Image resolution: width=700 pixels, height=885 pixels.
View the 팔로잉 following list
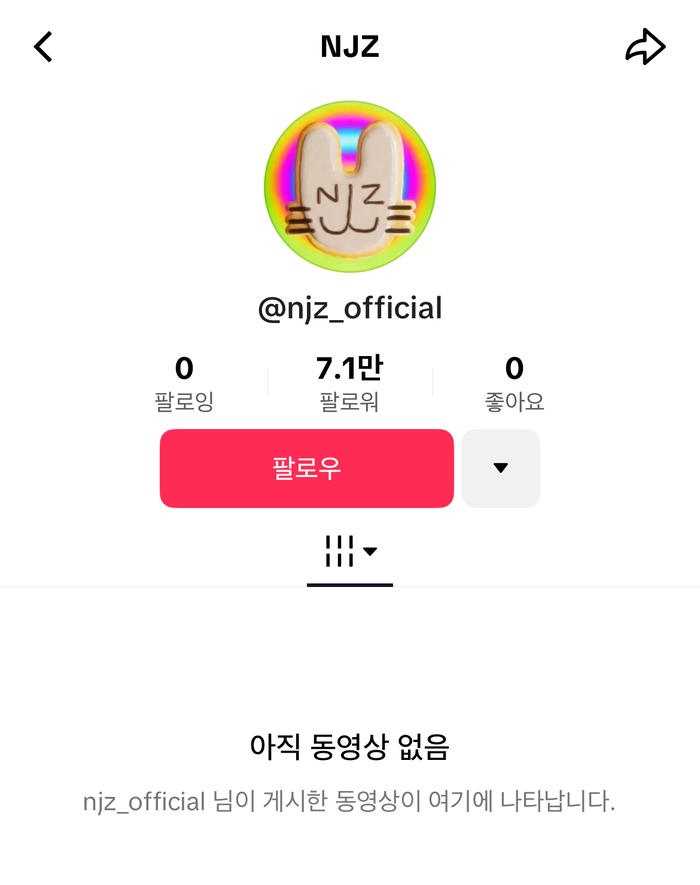point(184,384)
